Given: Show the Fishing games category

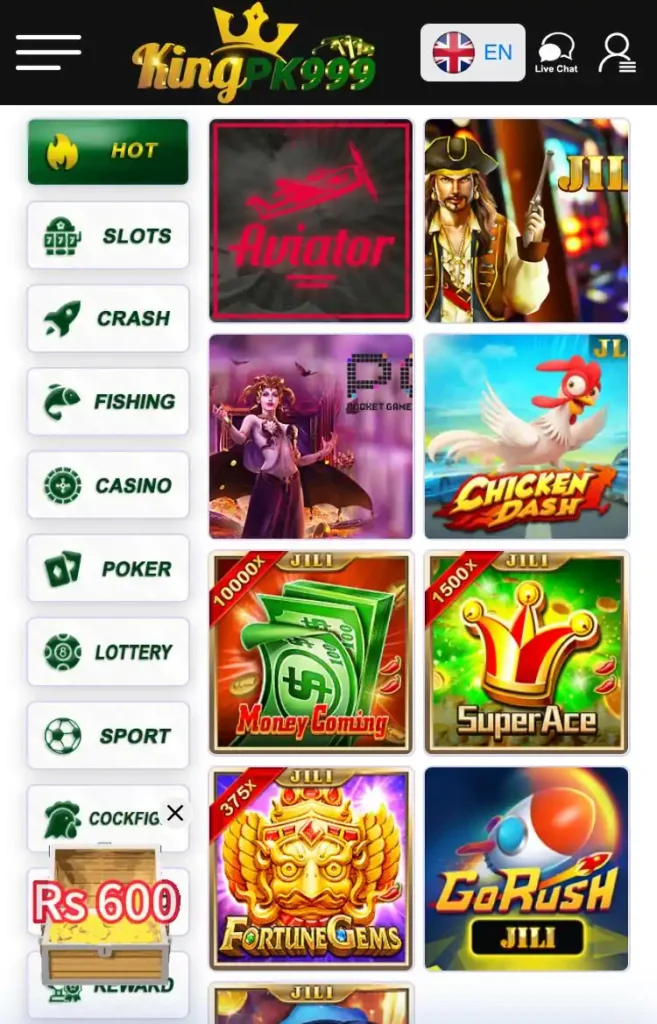Looking at the screenshot, I should [x=108, y=402].
